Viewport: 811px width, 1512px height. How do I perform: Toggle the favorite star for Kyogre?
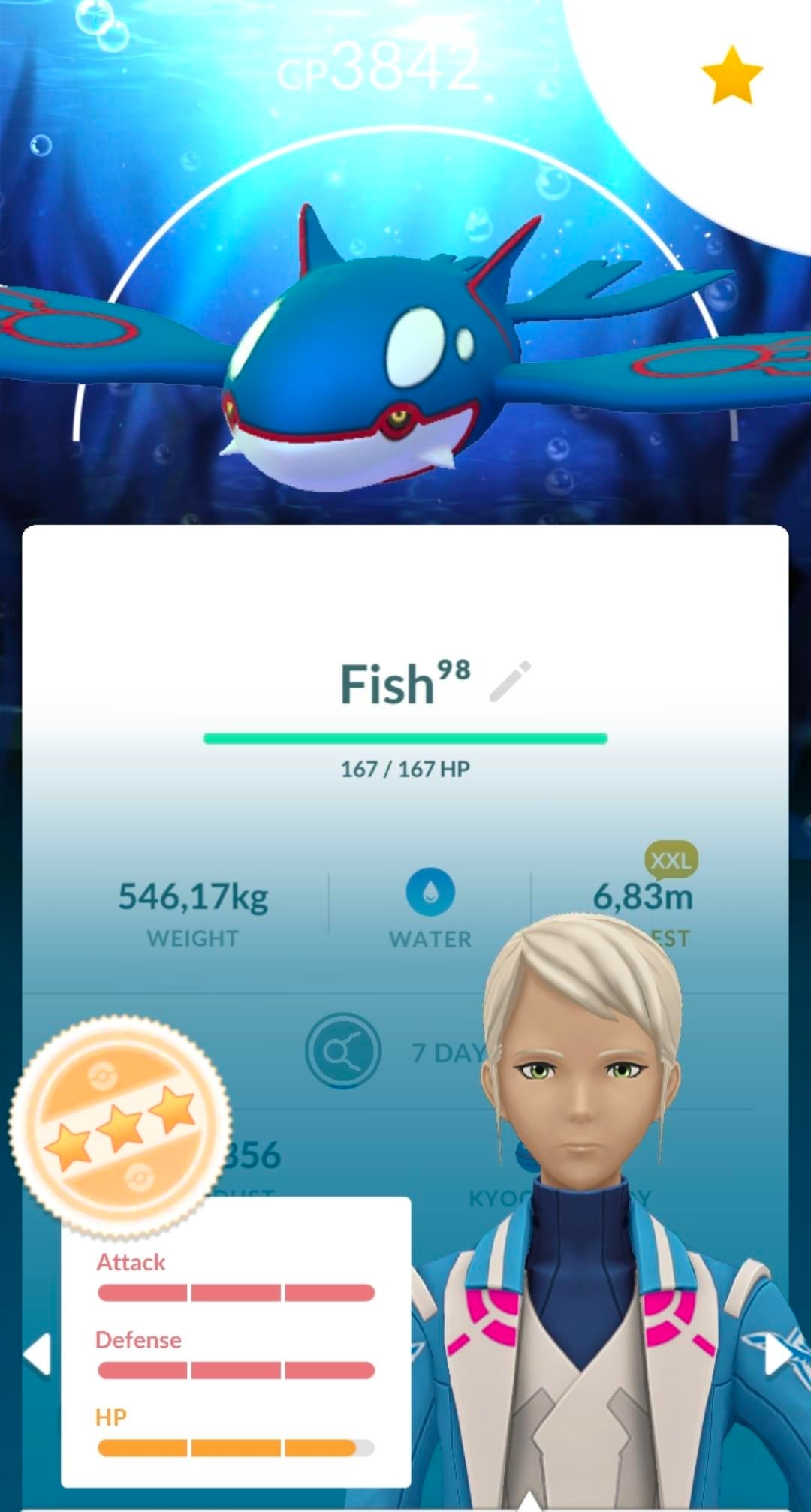coord(731,74)
